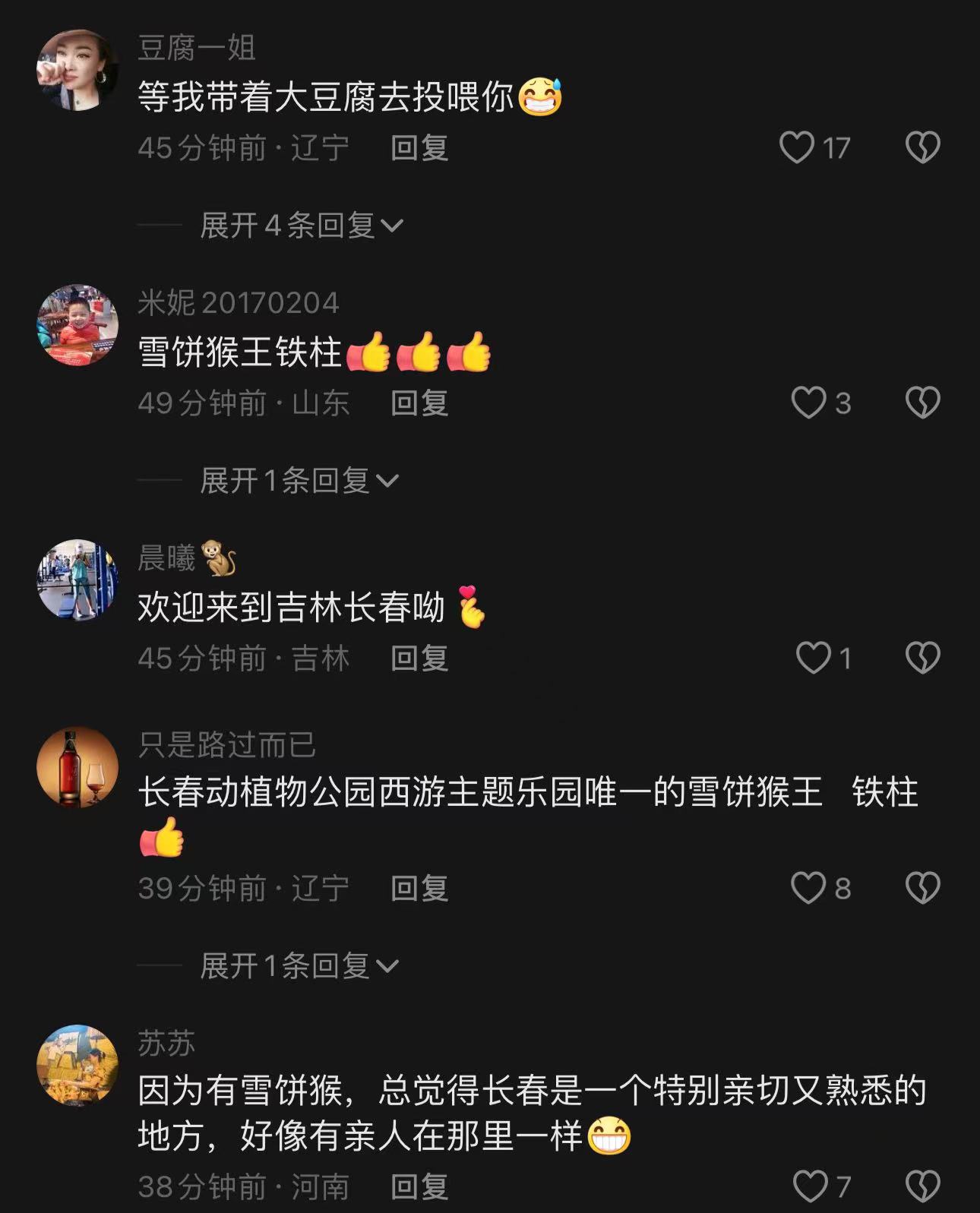Screen dimensions: 980x1213
Task: Reply to 晨曦's comment
Action: [x=419, y=658]
